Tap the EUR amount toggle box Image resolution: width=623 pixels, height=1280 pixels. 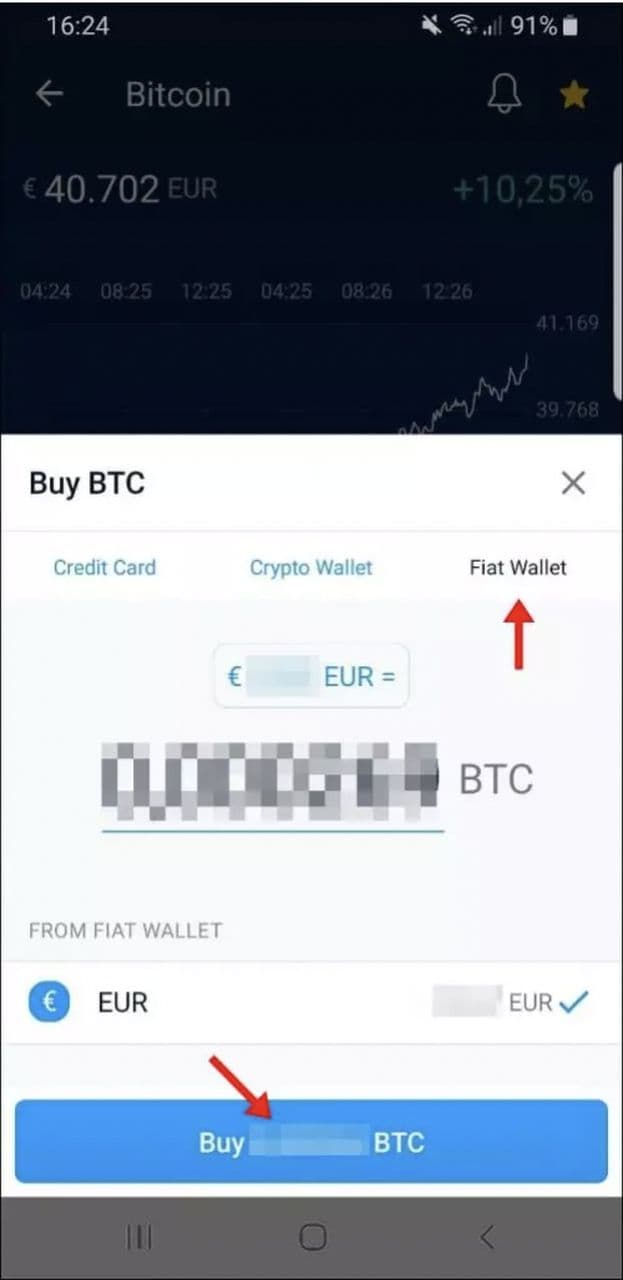[x=311, y=677]
